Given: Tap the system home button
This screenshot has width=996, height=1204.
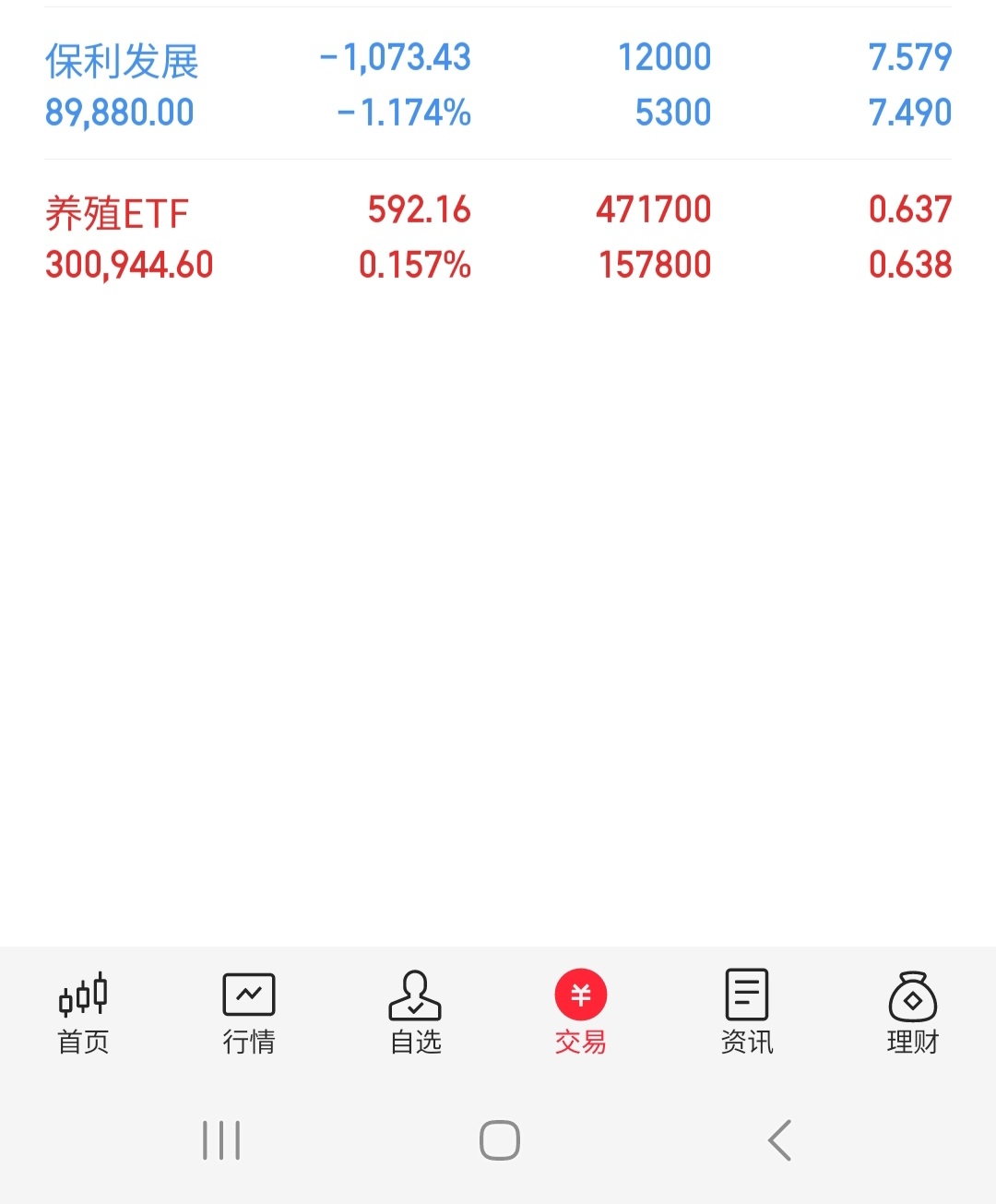Looking at the screenshot, I should click(x=499, y=1140).
